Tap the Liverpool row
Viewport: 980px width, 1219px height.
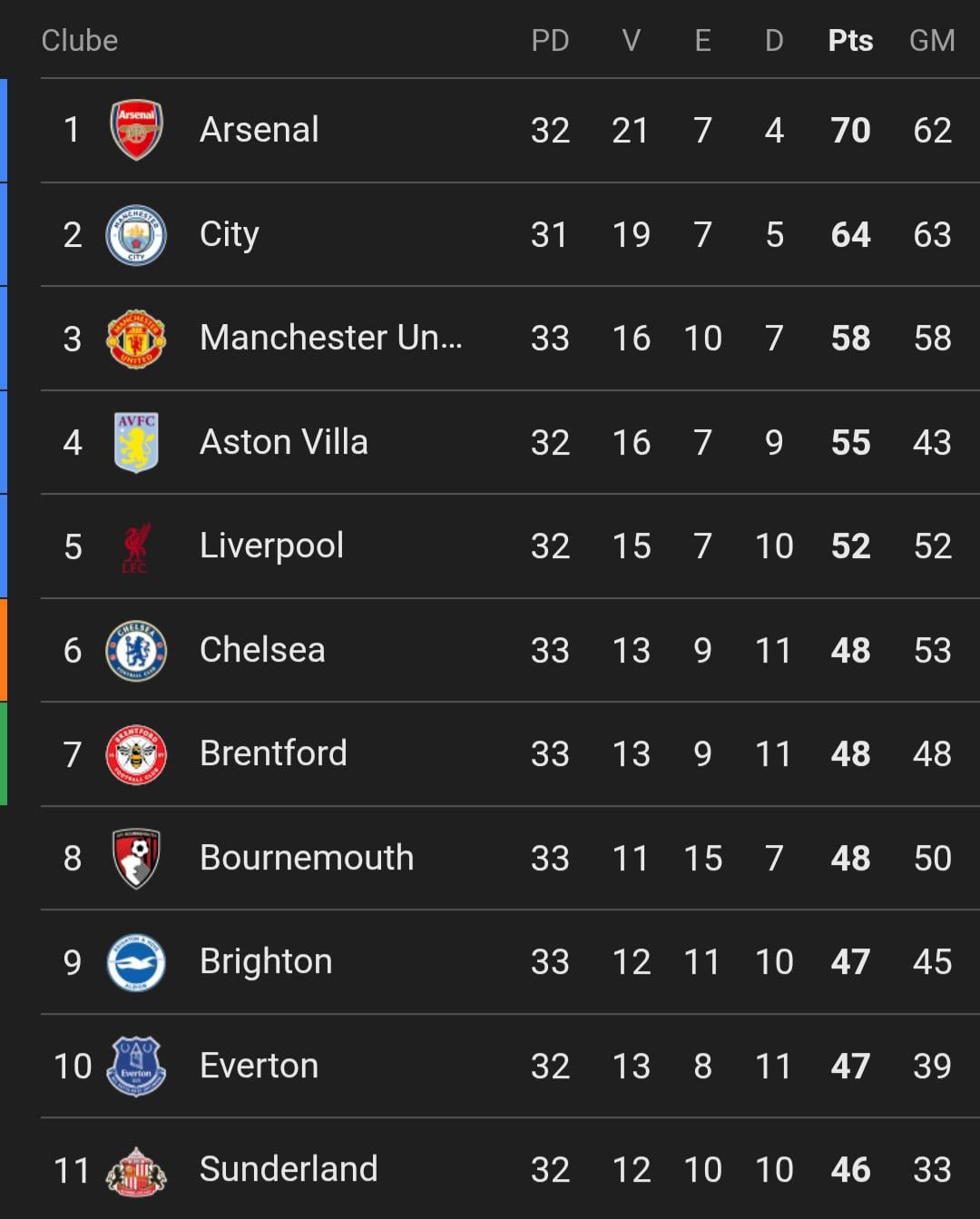(x=271, y=546)
